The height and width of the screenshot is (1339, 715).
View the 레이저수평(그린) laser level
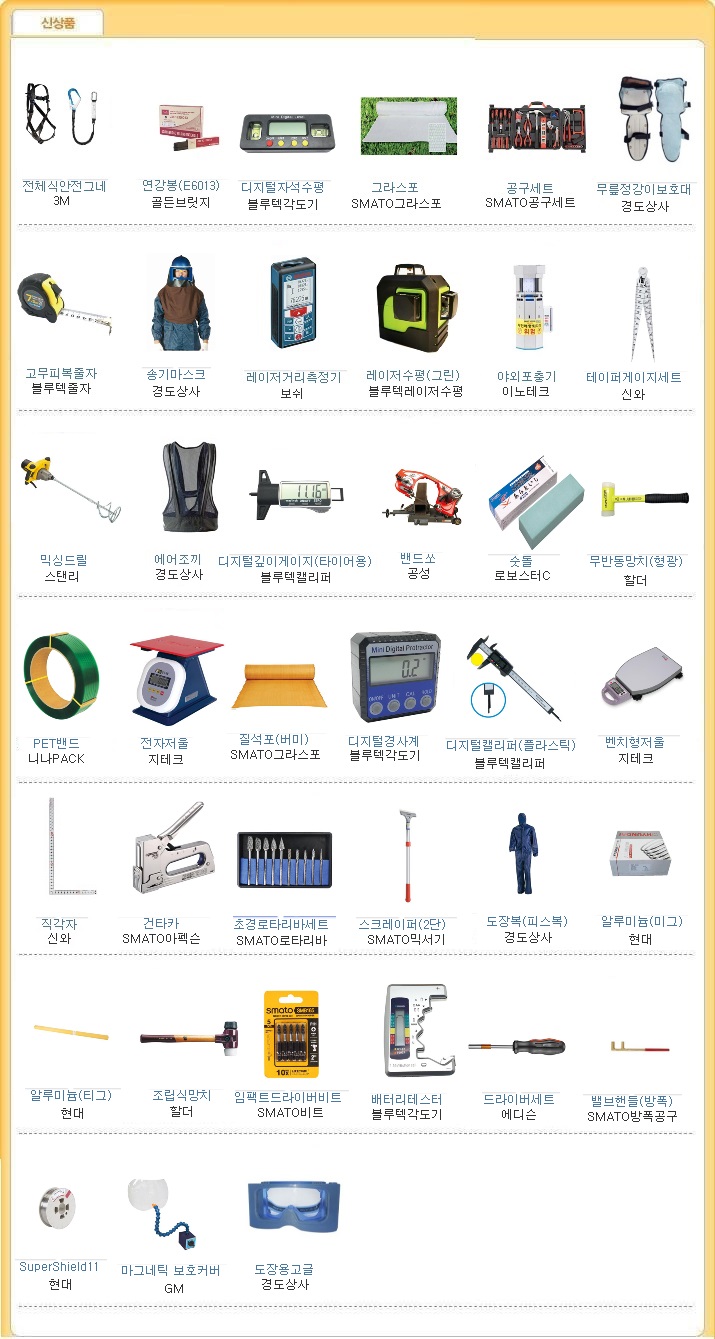pos(415,376)
